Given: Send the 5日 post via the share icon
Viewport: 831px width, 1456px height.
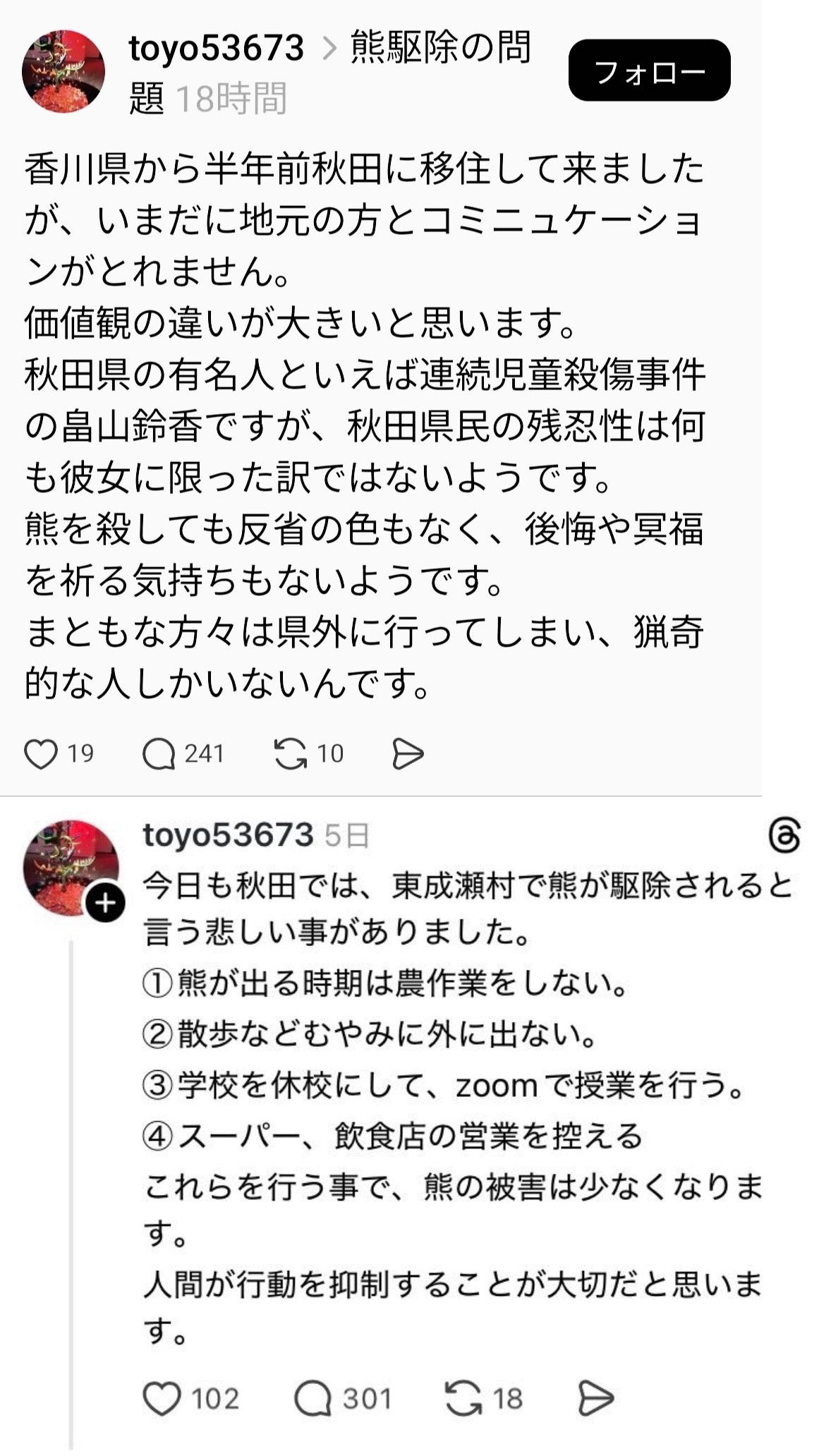Looking at the screenshot, I should 596,1399.
